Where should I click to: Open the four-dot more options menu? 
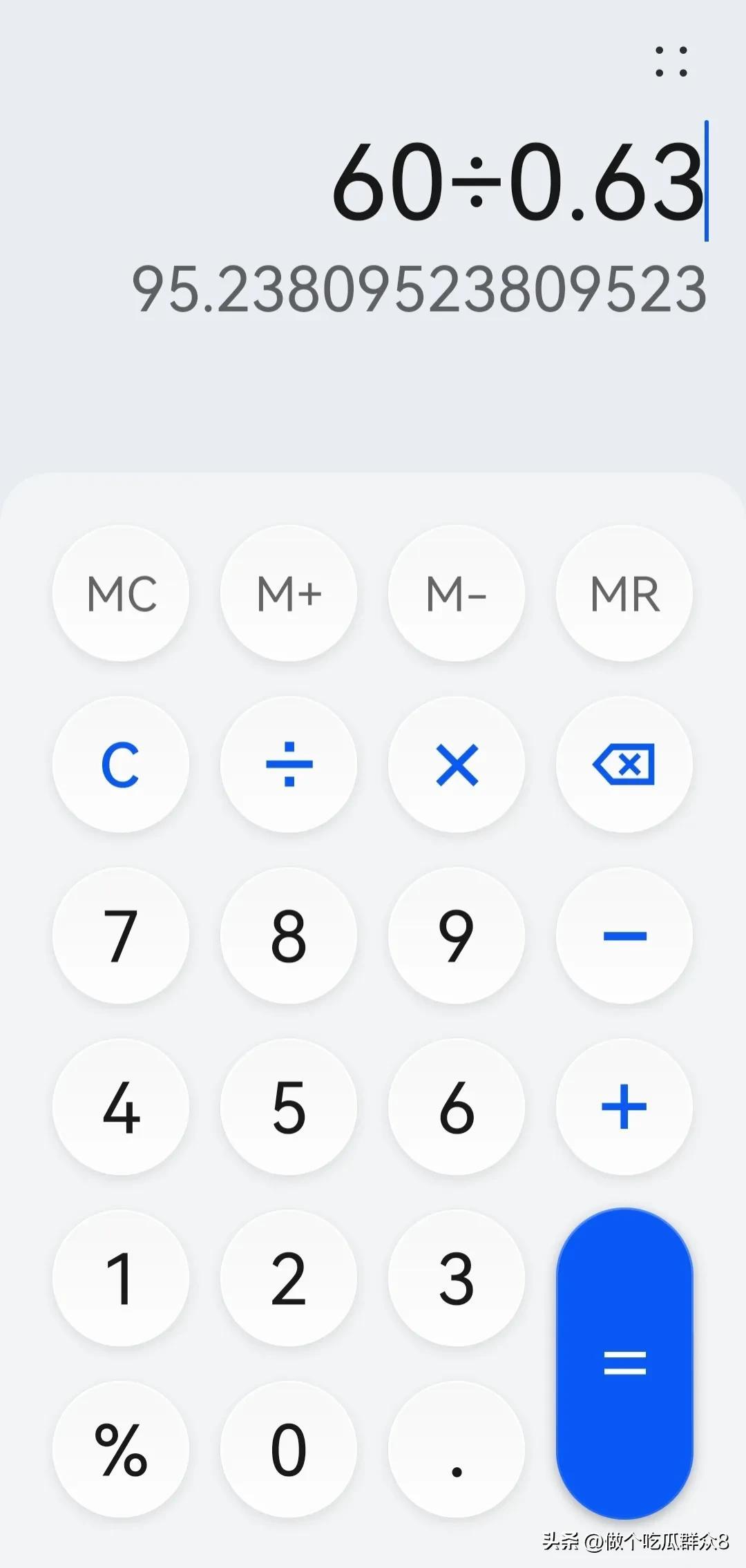671,61
